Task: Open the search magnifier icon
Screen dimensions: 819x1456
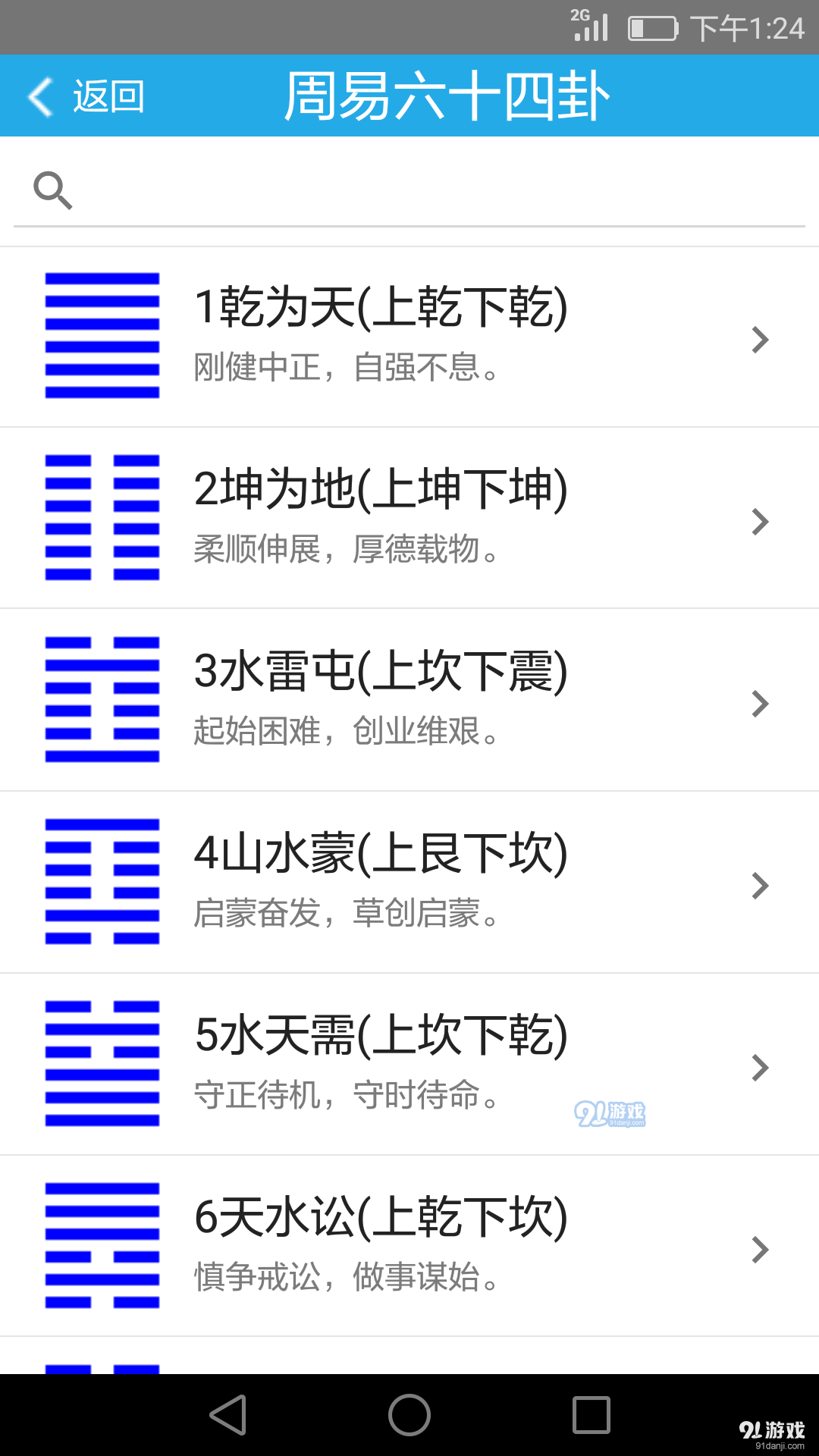Action: (52, 190)
